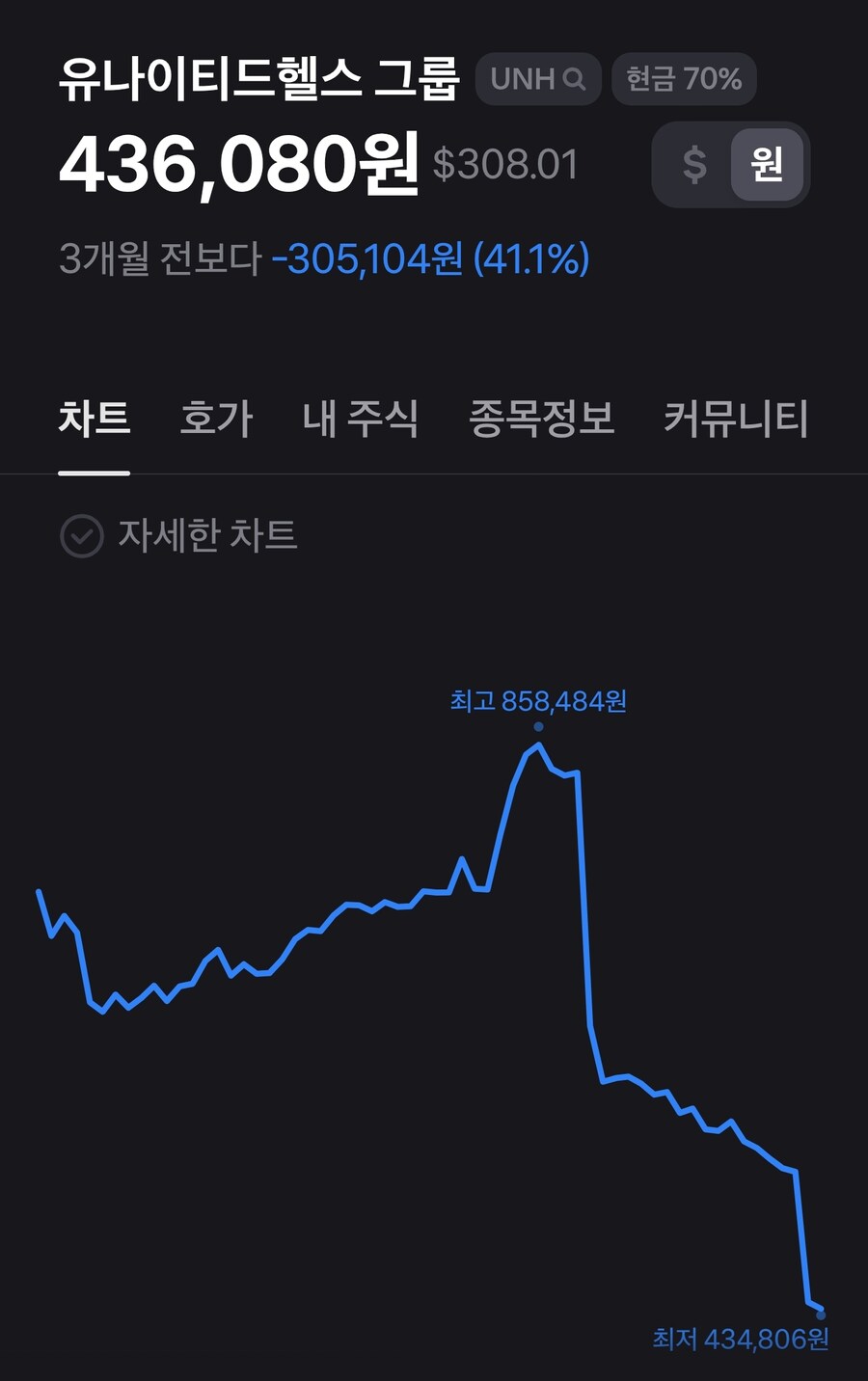
Task: Tap the price 436,080원
Action: point(241,164)
